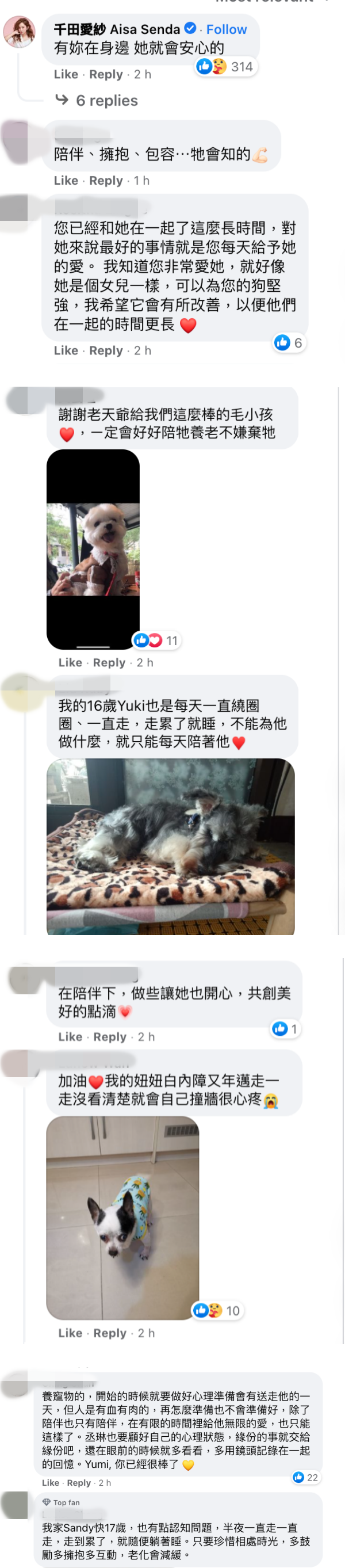Like the 陪伴、擁抱、包容 comment

66,181
